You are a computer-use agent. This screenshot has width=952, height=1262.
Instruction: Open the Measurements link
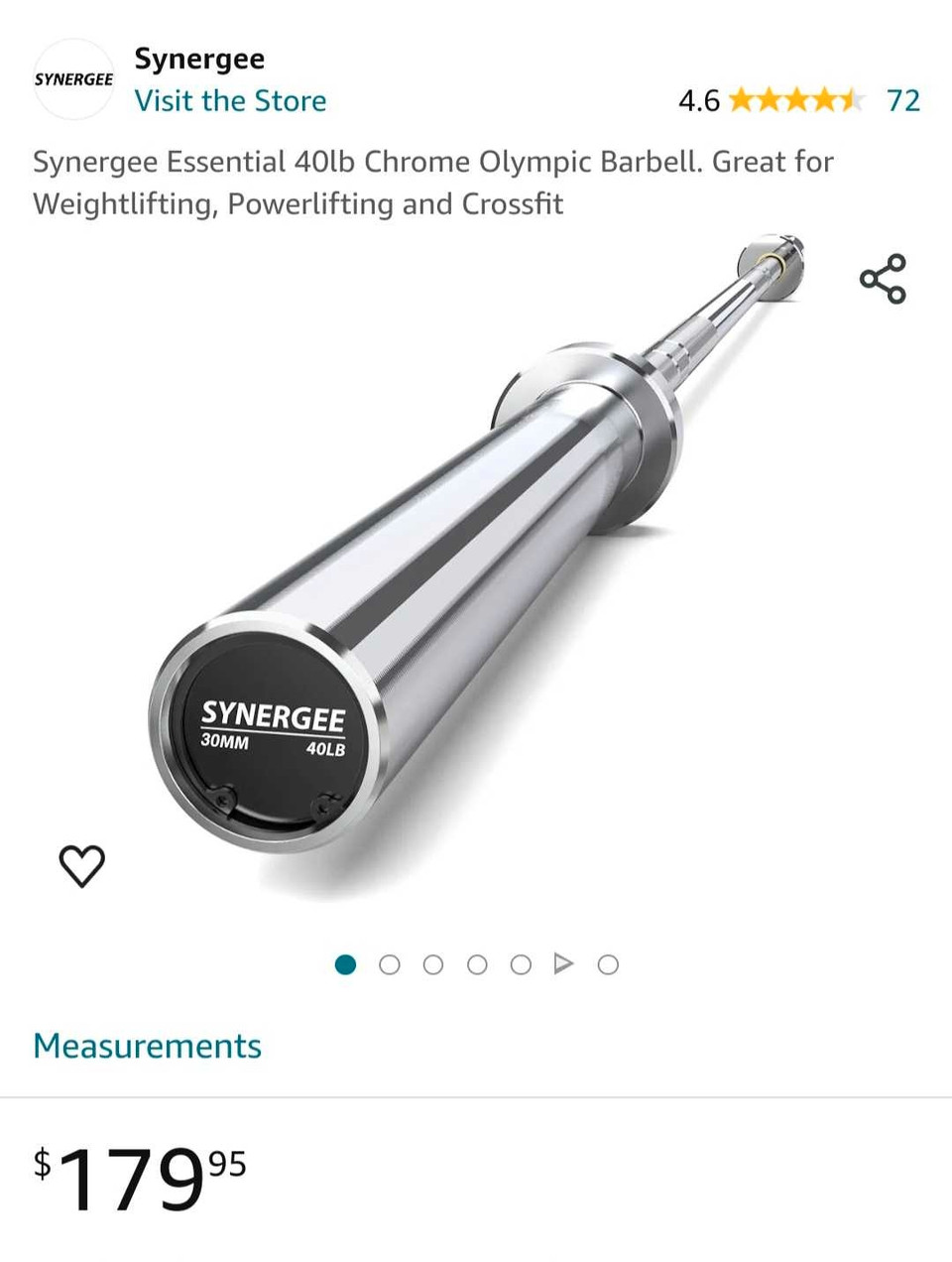147,1046
